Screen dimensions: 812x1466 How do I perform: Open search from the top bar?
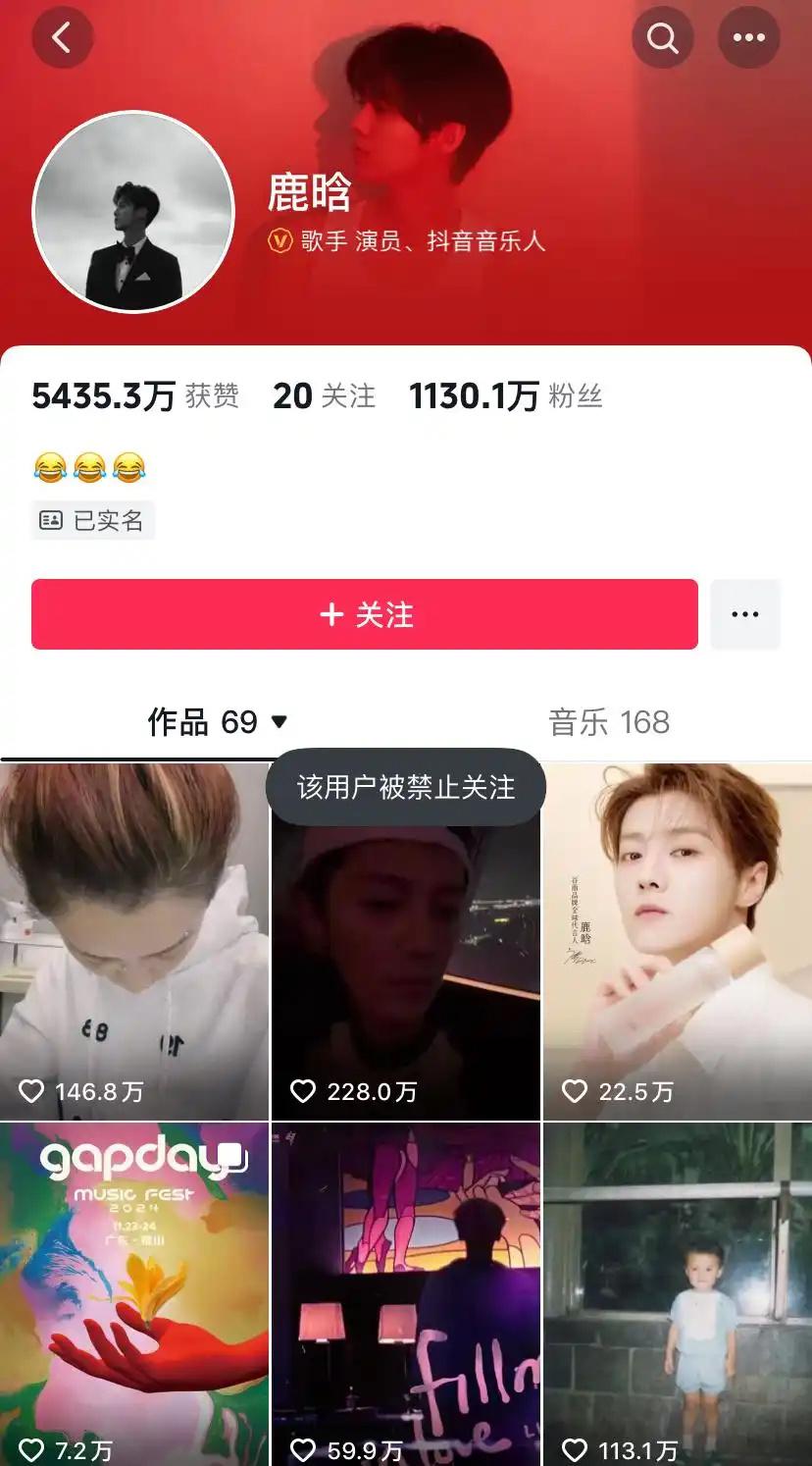662,38
